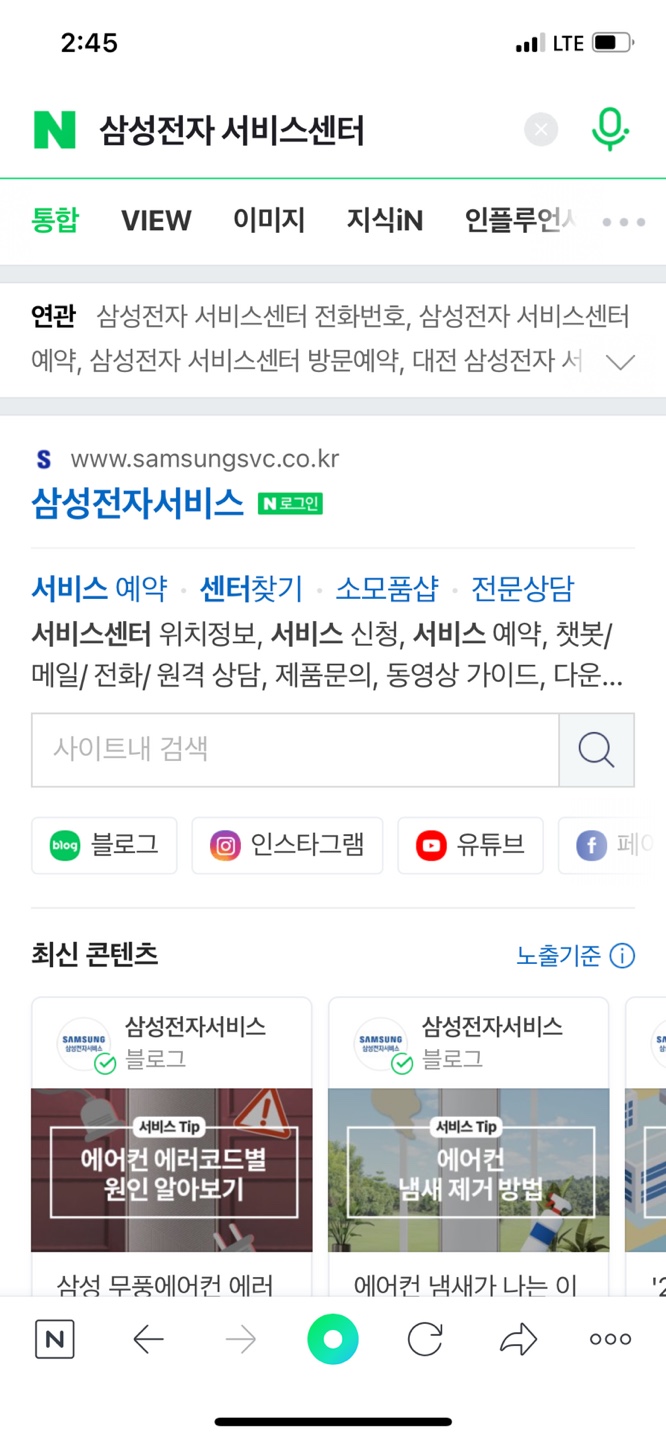Open the 유튜브 chip

[470, 846]
